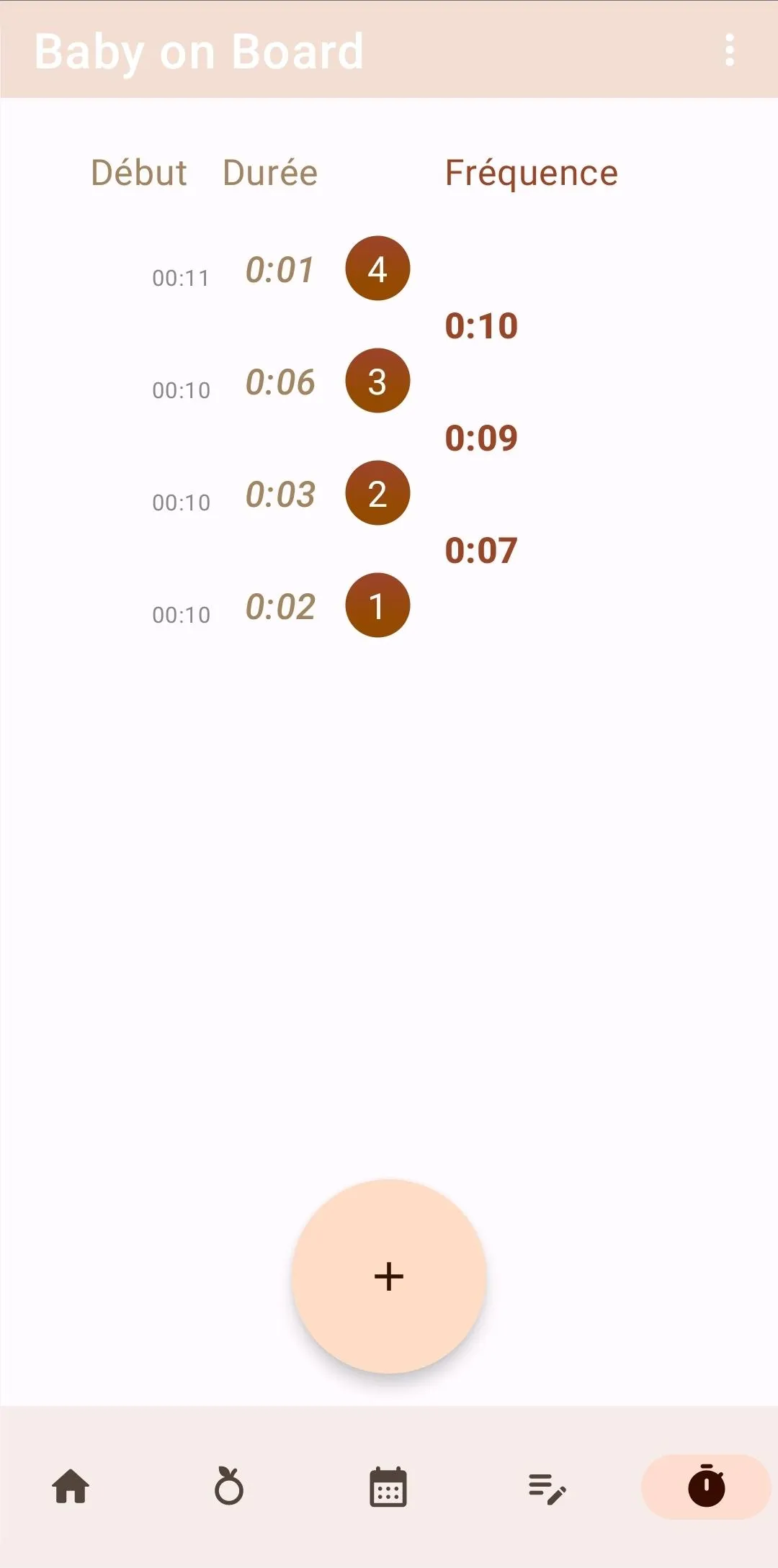Screen dimensions: 778x1568
Task: Select contraction circle number 3
Action: (x=377, y=380)
